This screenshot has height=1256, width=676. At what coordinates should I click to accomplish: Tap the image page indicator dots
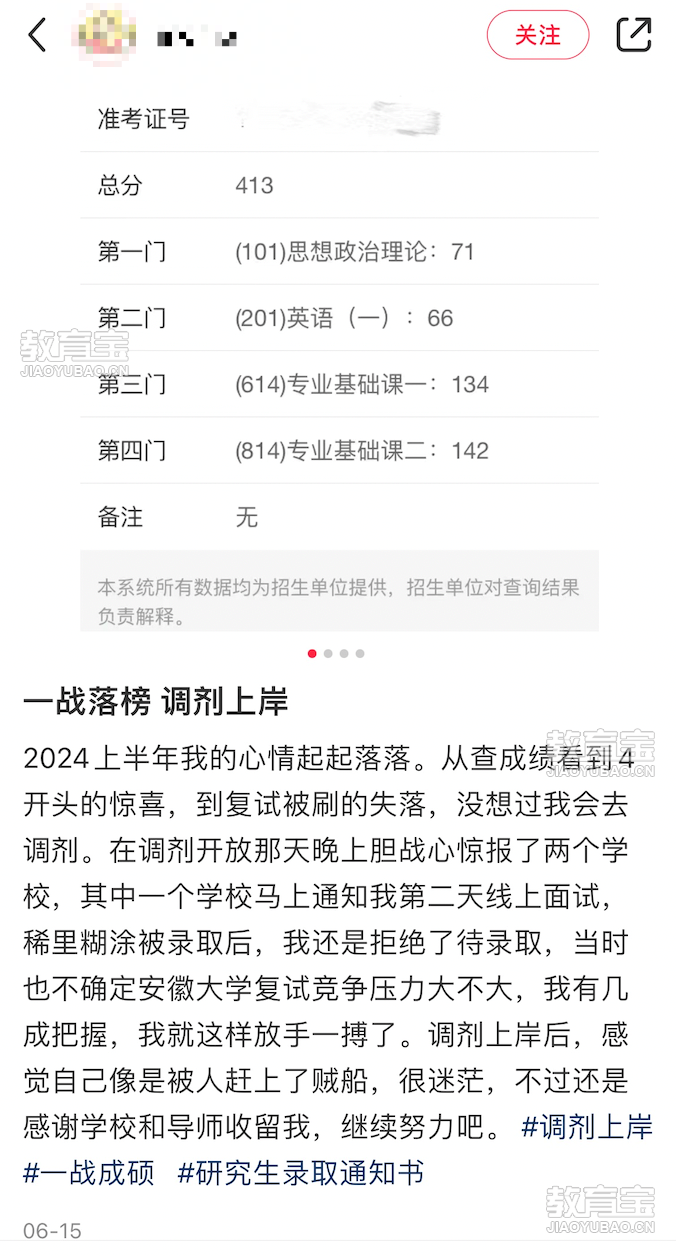[x=336, y=653]
